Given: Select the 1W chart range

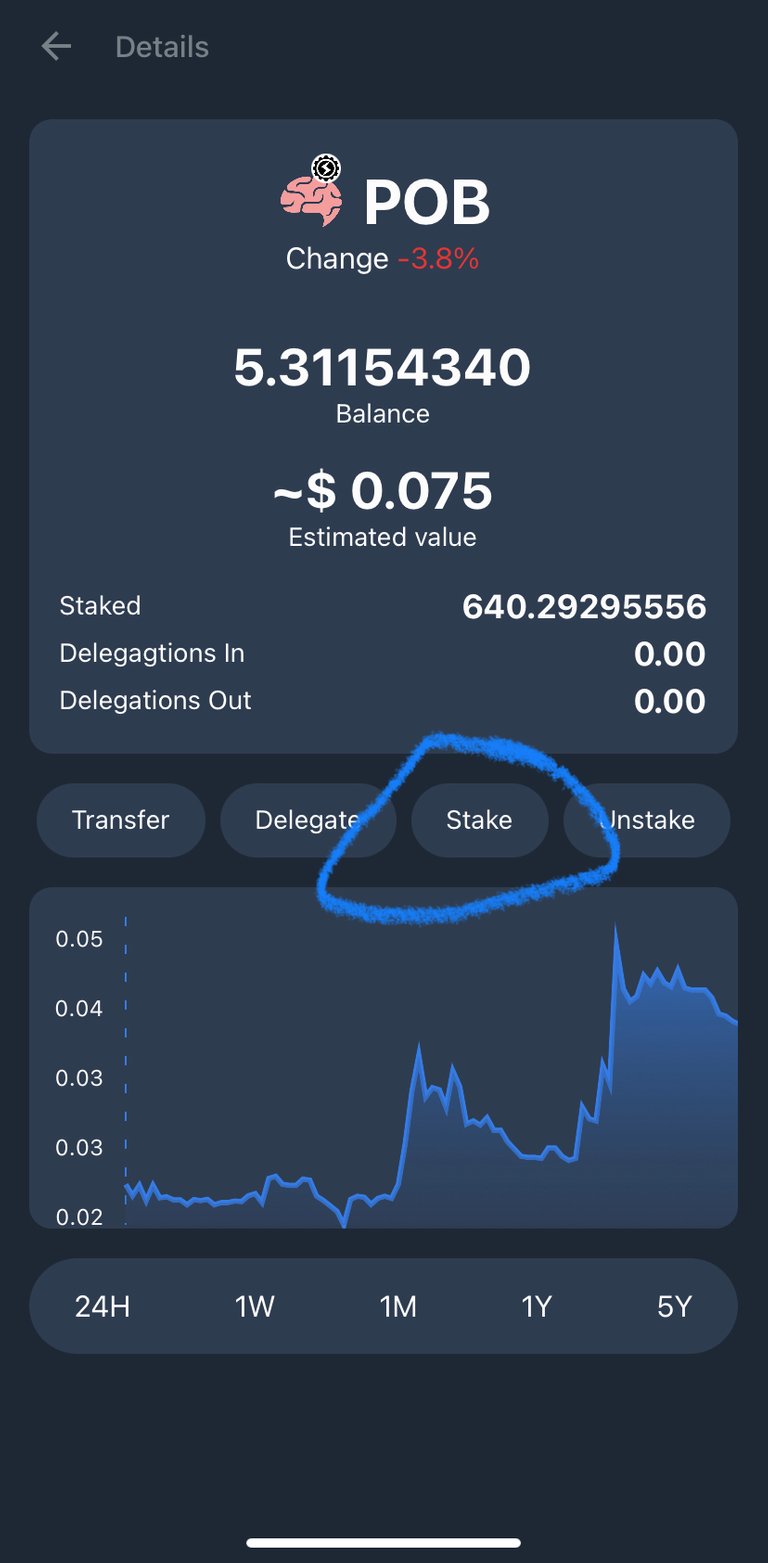Looking at the screenshot, I should tap(255, 1306).
